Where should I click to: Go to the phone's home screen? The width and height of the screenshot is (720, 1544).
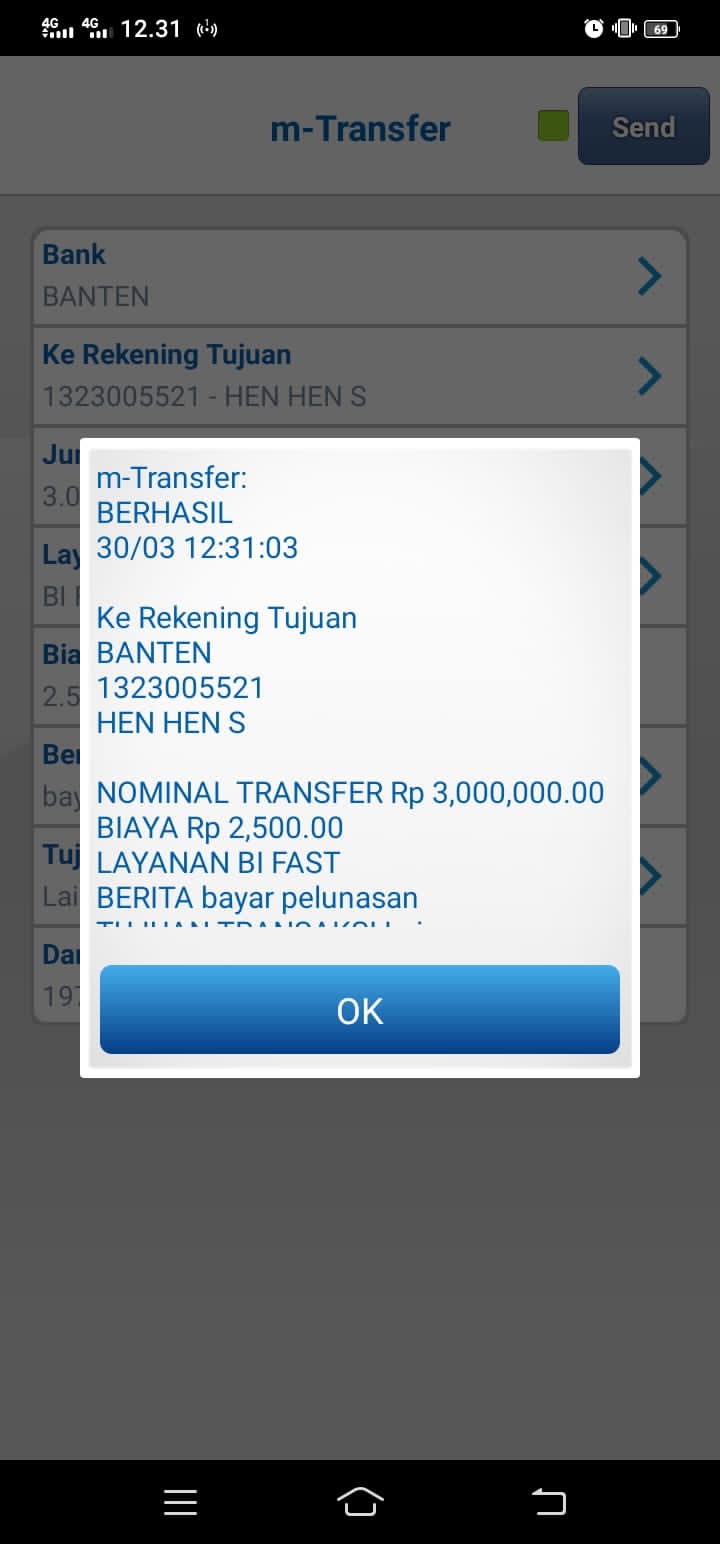[x=360, y=1501]
